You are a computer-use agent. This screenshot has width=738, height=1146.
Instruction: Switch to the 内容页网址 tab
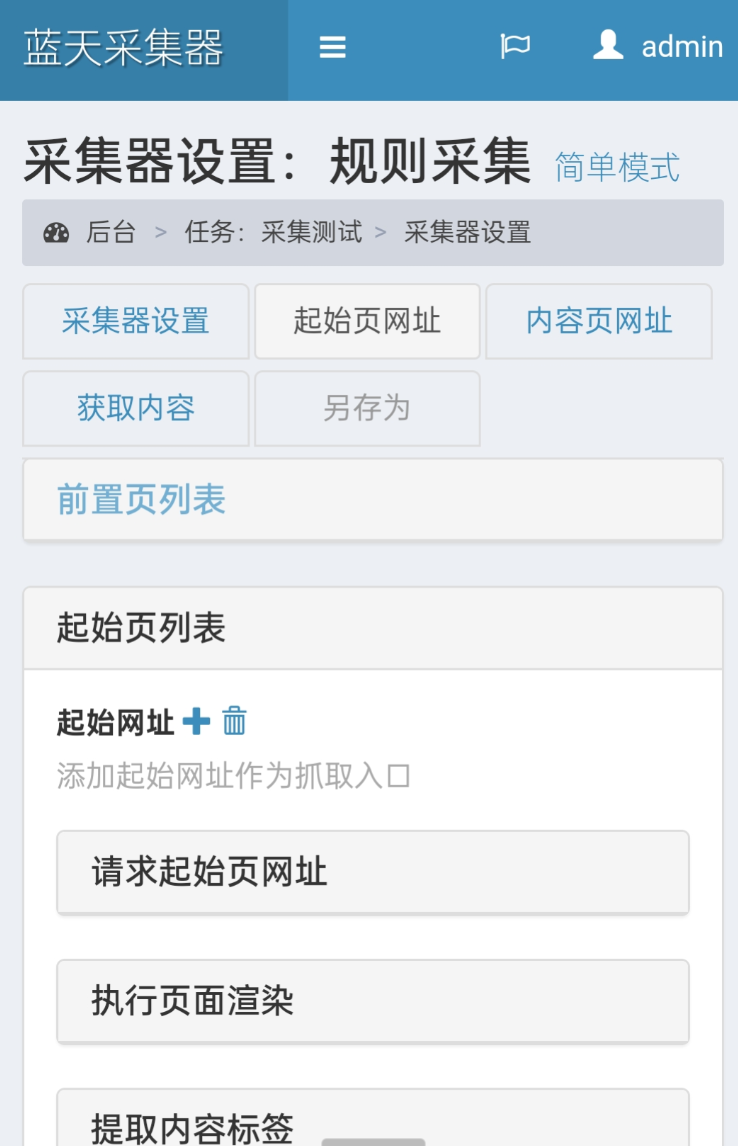coord(598,320)
